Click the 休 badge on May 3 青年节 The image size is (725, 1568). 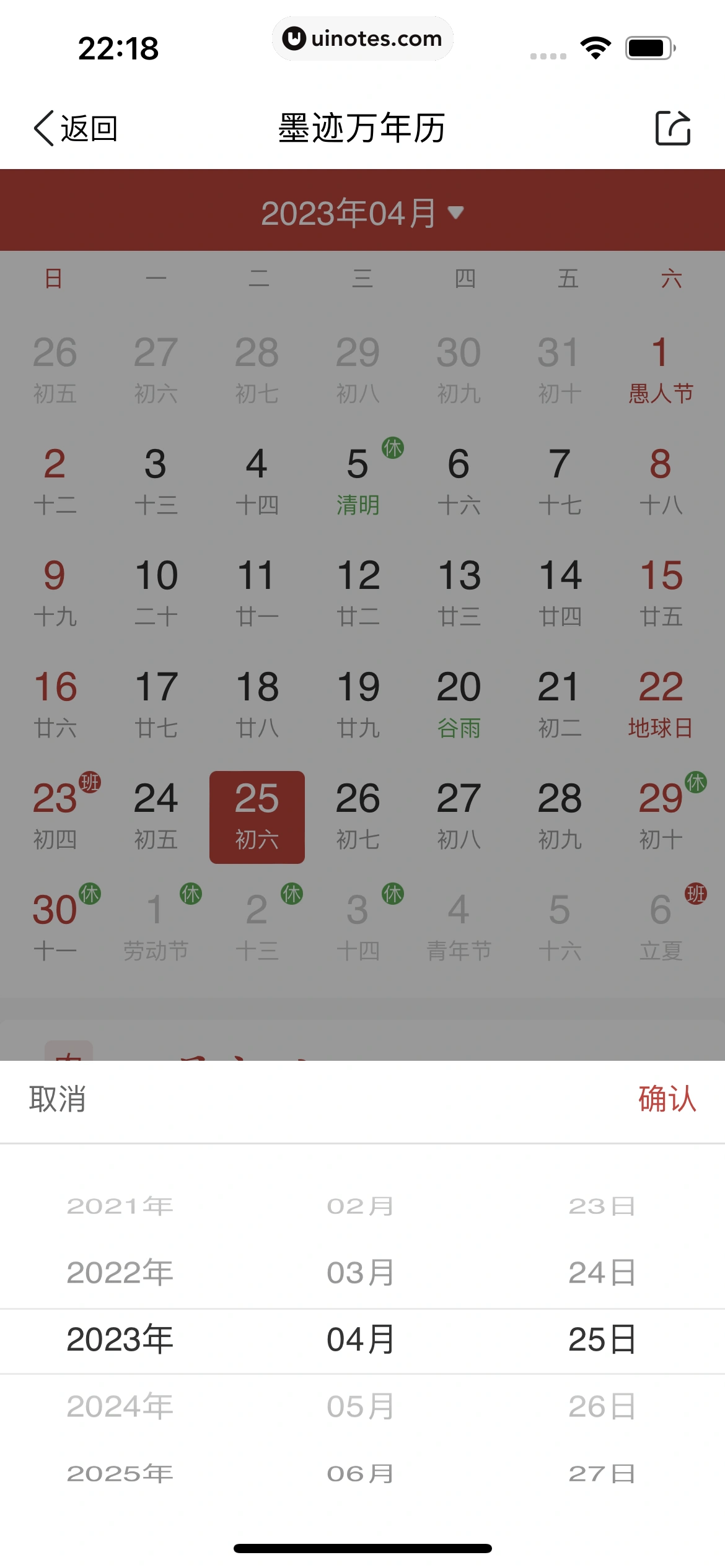pyautogui.click(x=392, y=894)
